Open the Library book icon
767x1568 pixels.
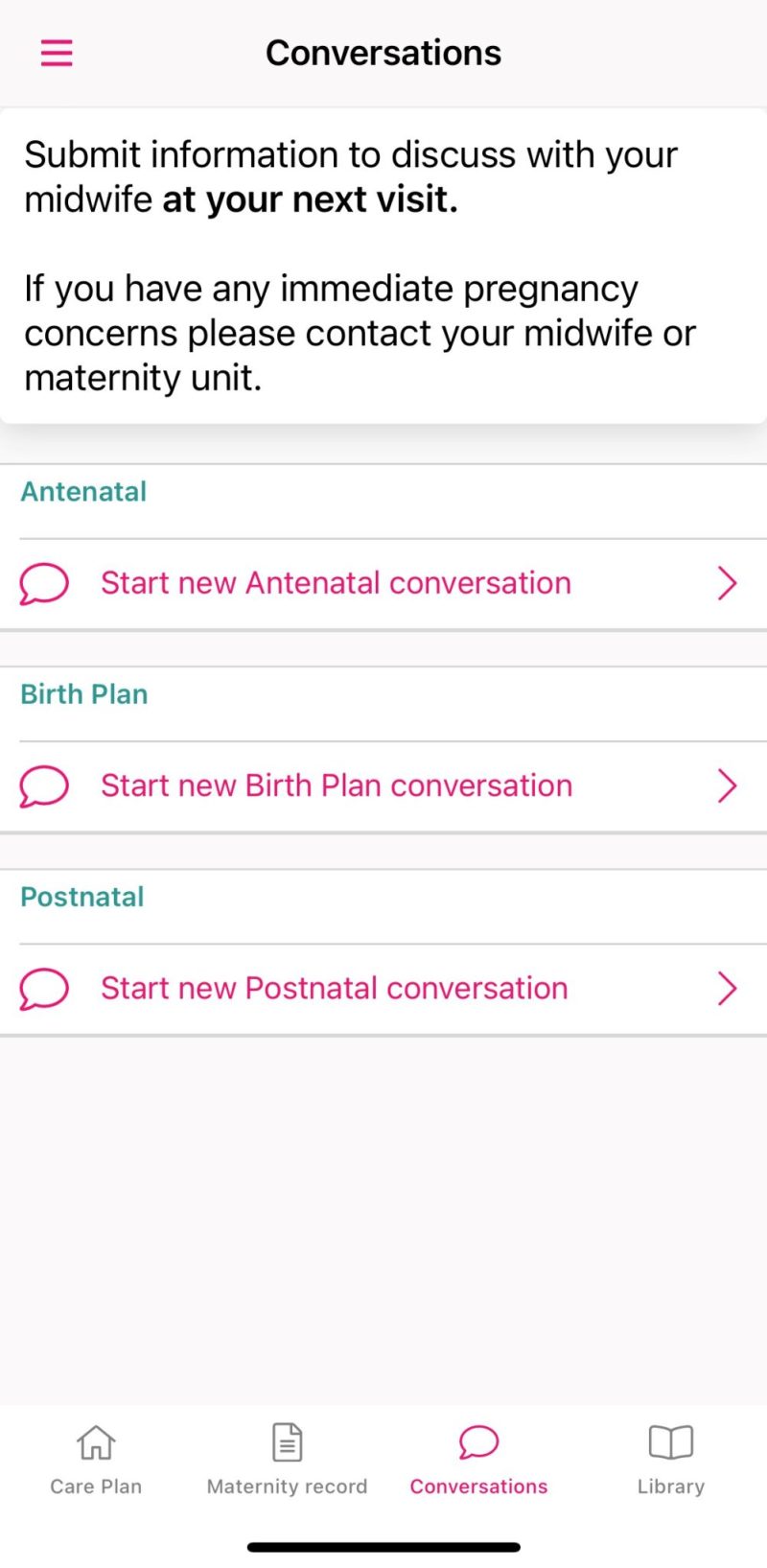point(669,1441)
